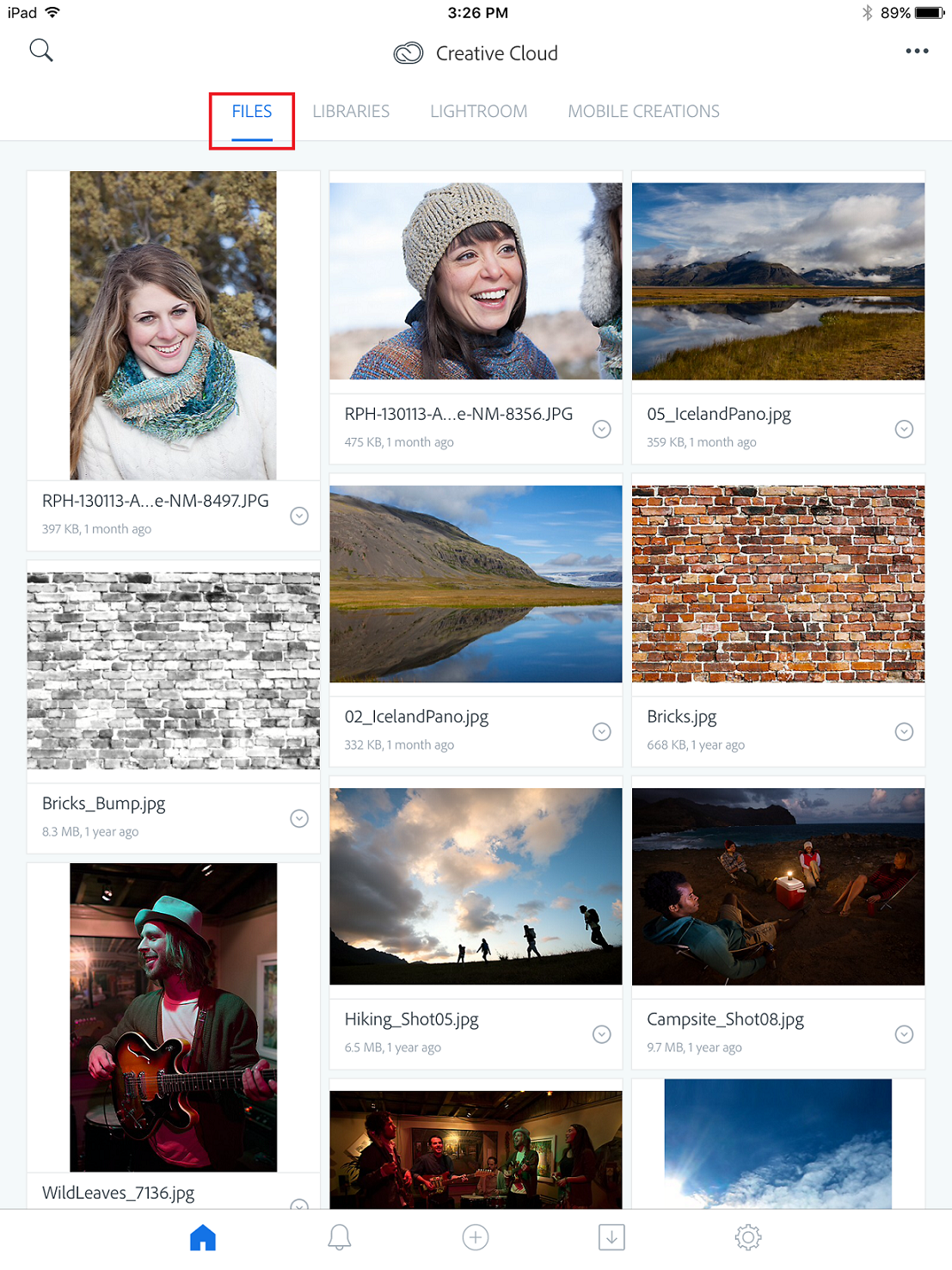Open the Bricks_Bump.jpg file
952x1270 pixels.
click(173, 670)
